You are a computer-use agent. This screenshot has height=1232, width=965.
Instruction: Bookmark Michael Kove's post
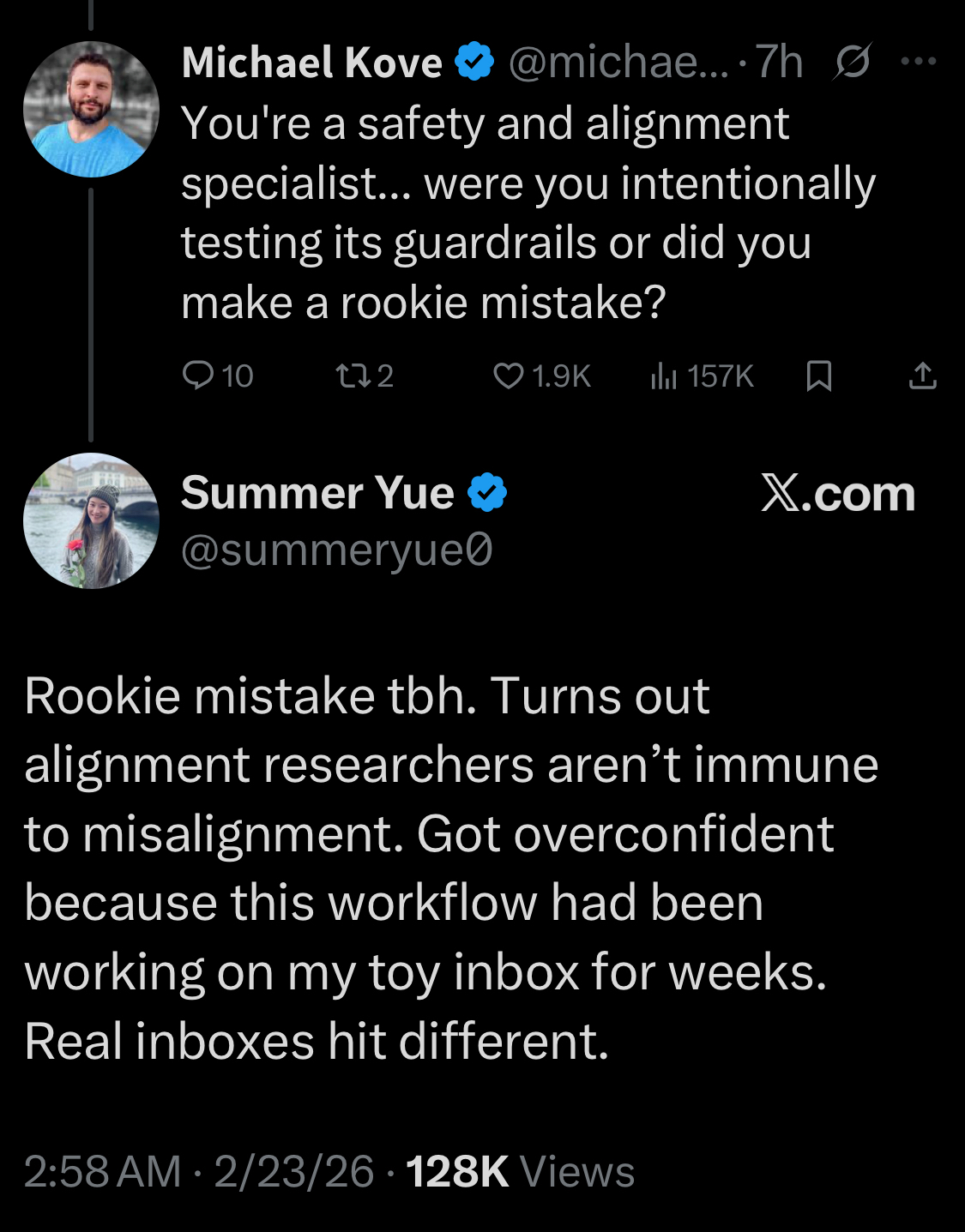(819, 376)
